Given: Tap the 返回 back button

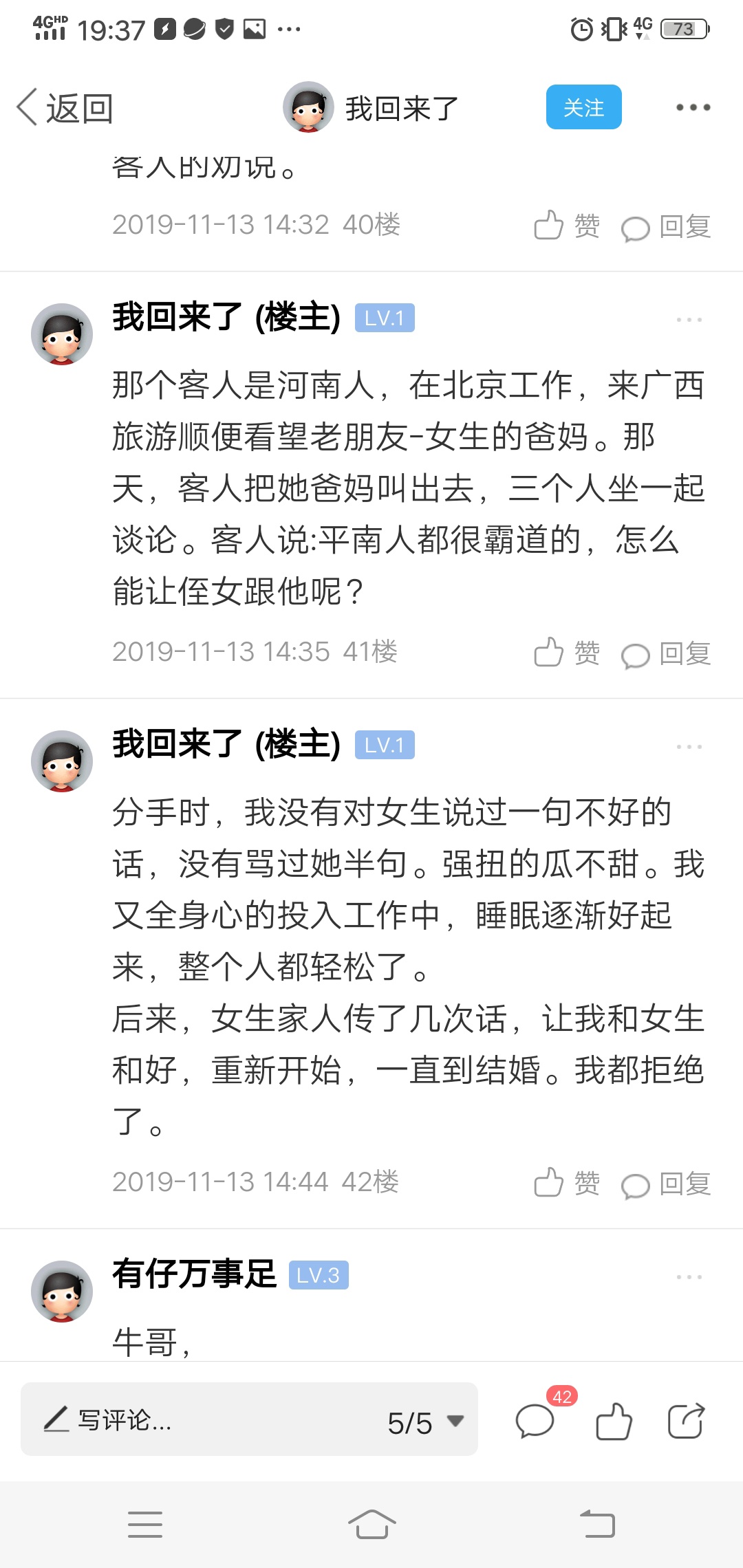Looking at the screenshot, I should (x=65, y=108).
